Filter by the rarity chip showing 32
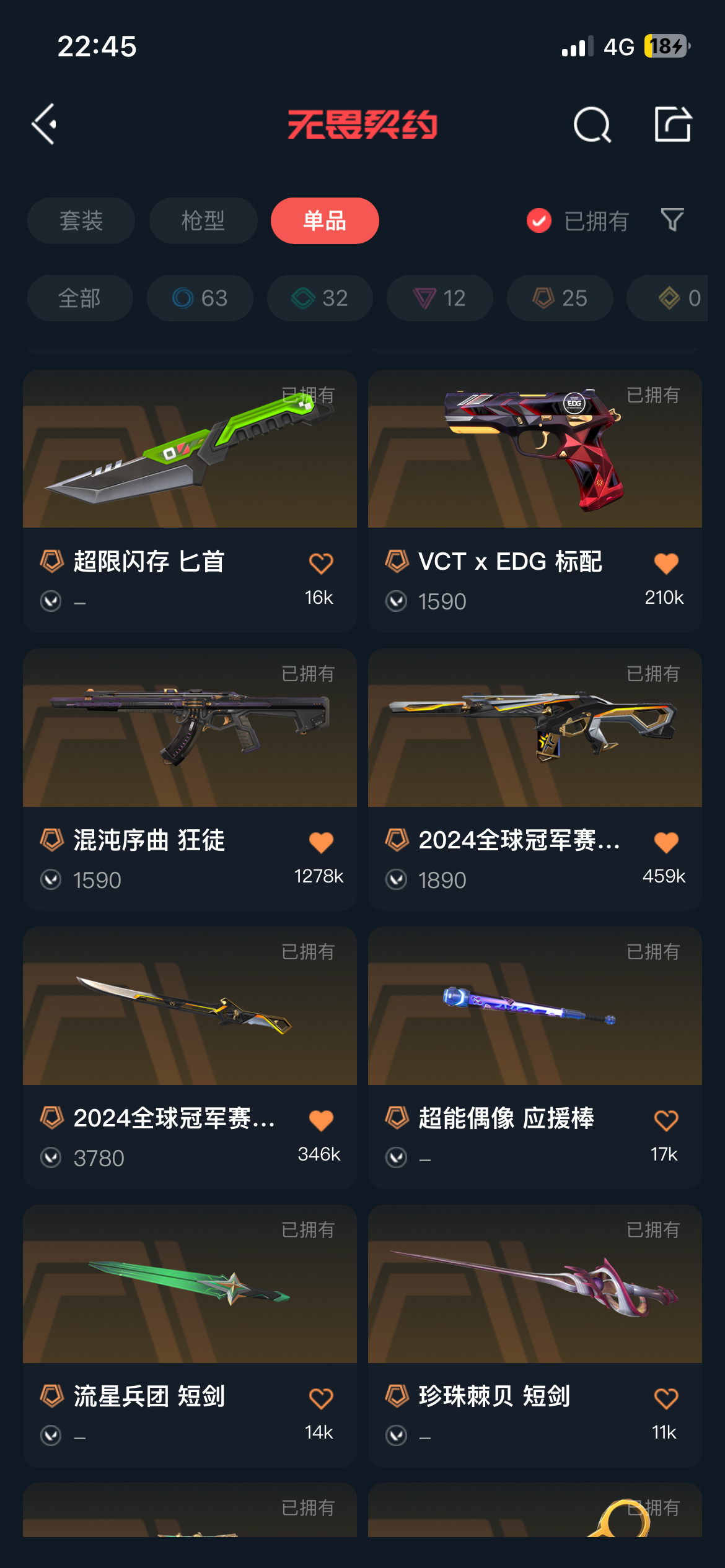The height and width of the screenshot is (1568, 725). tap(320, 298)
